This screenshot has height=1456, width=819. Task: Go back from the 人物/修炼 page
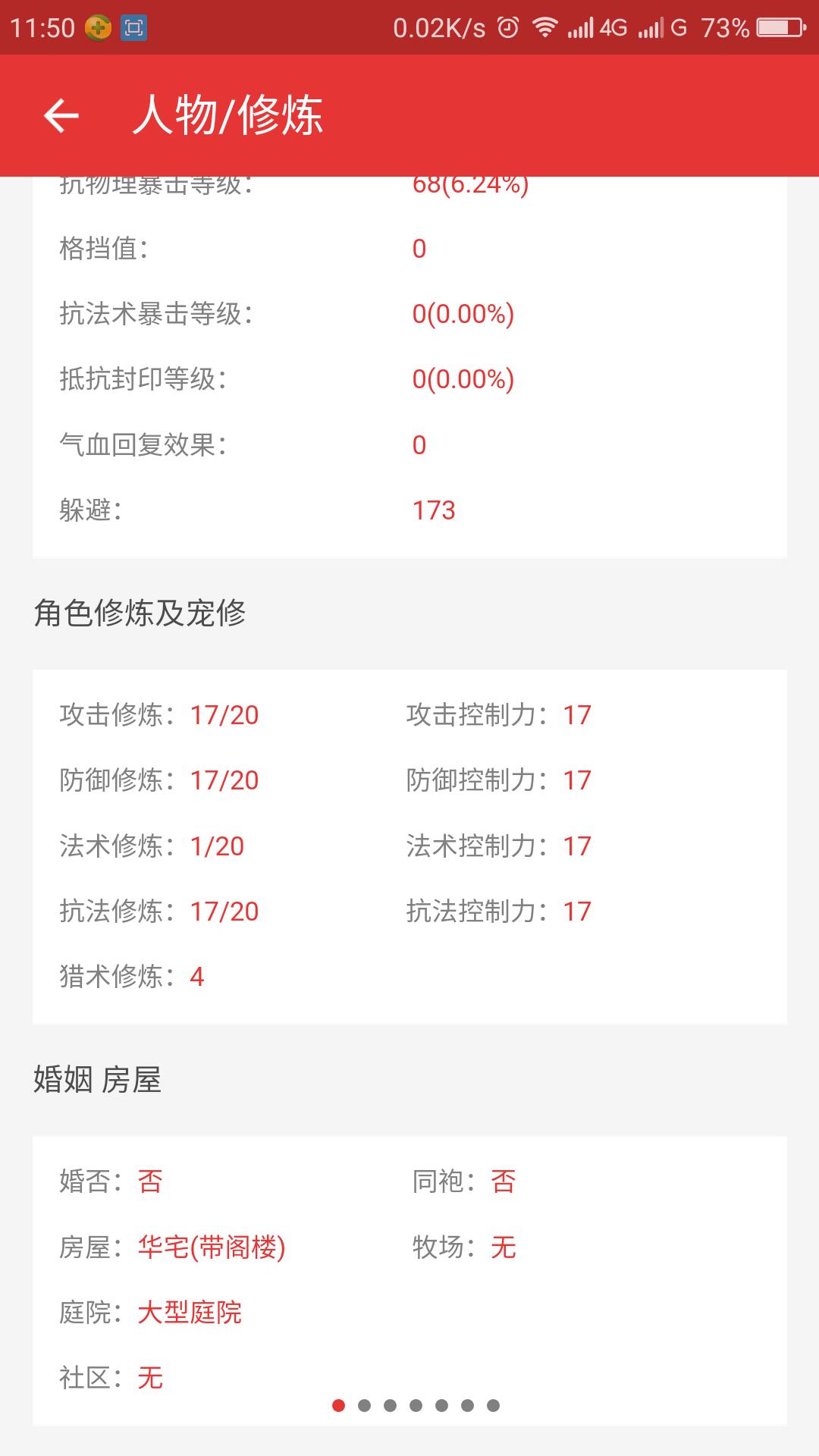click(61, 116)
